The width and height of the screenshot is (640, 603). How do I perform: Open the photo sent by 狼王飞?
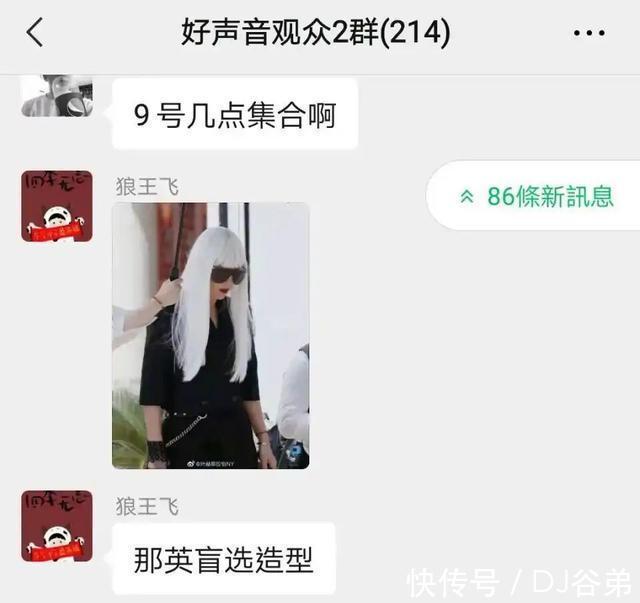210,336
